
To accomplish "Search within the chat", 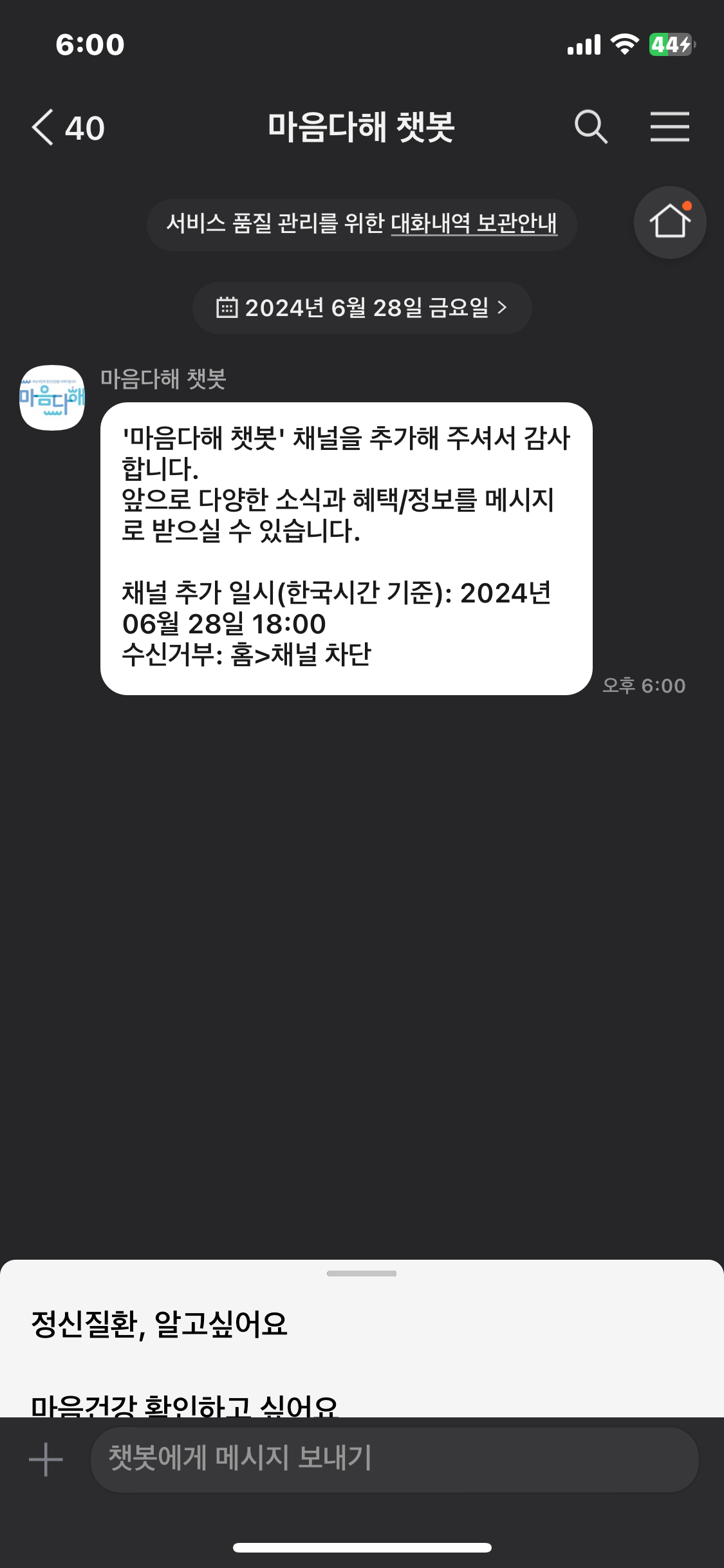I will pyautogui.click(x=591, y=127).
